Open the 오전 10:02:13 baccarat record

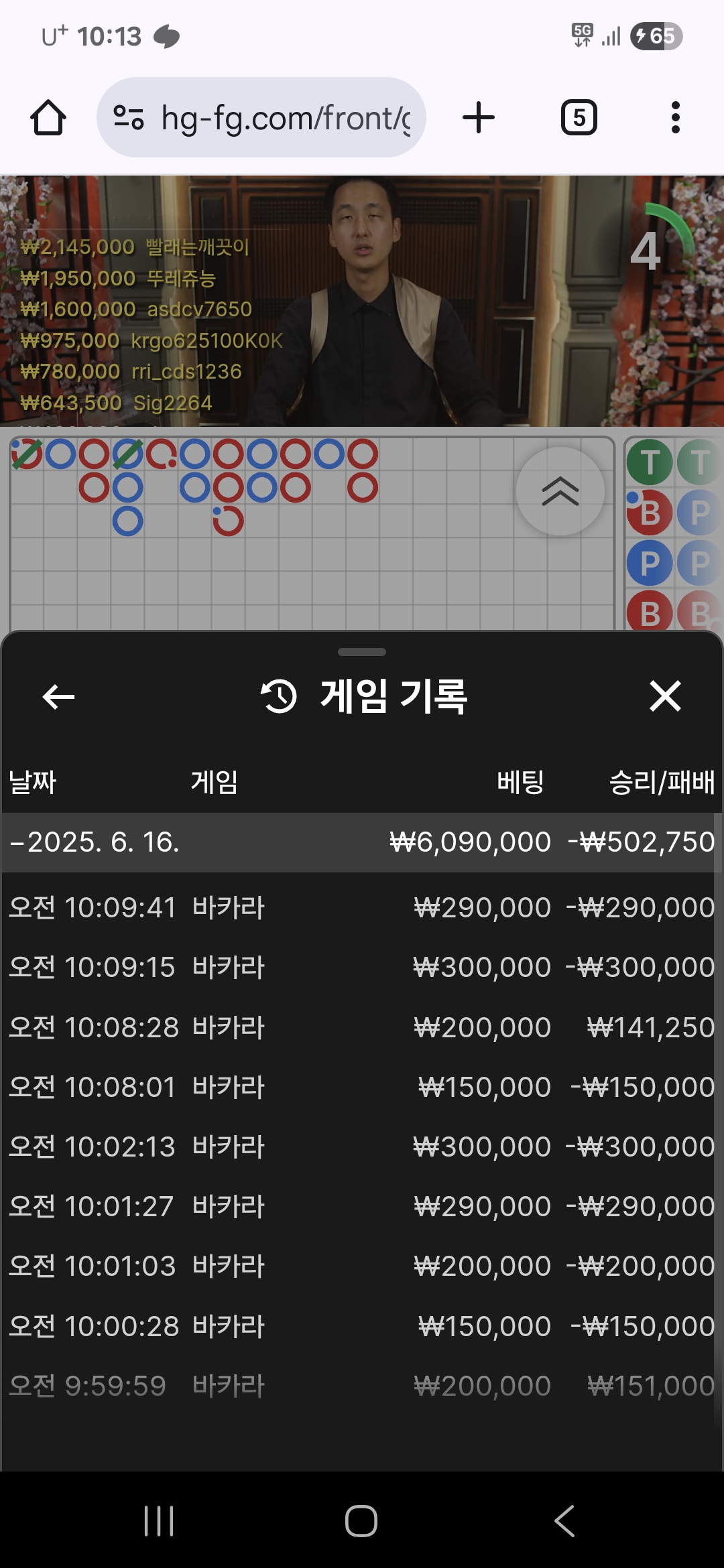pyautogui.click(x=359, y=1147)
